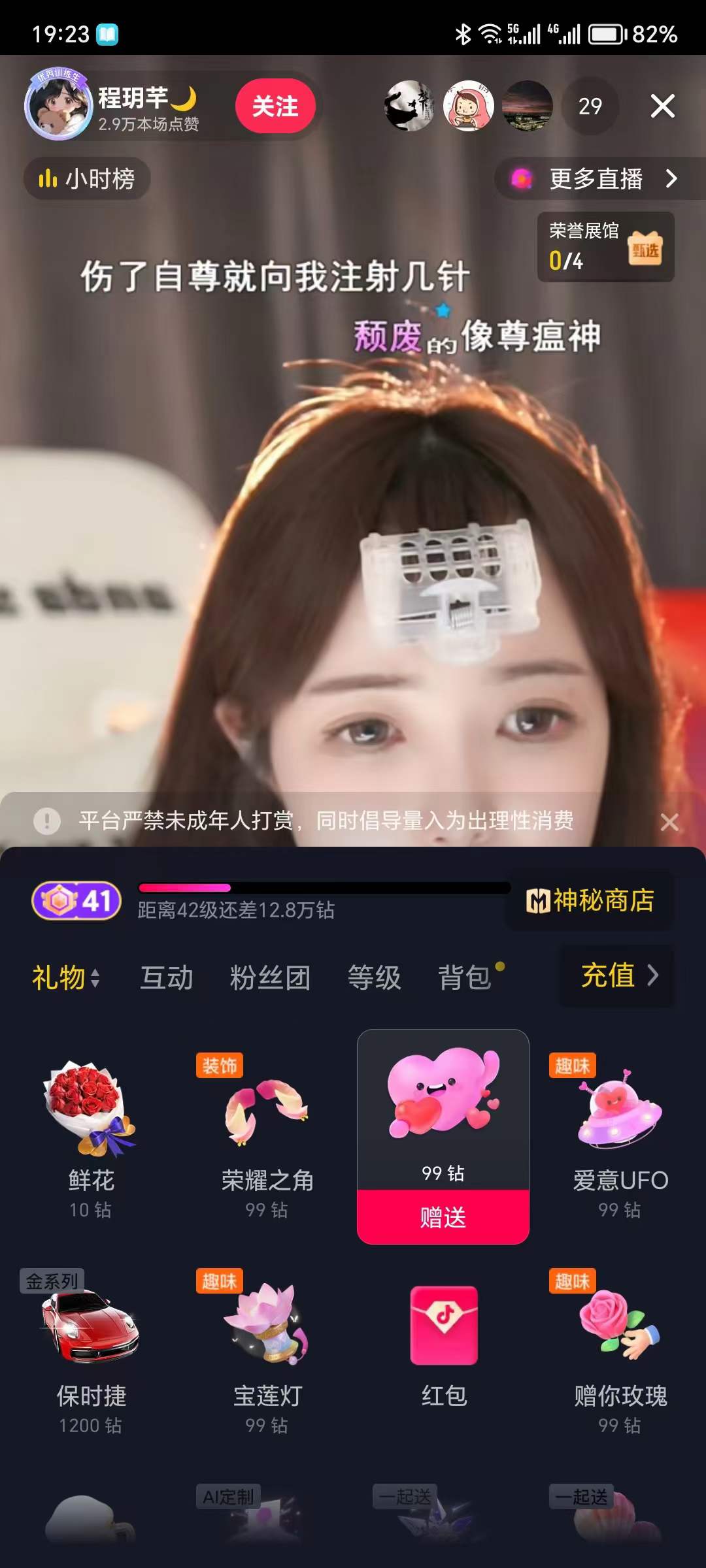Open 充值 recharge page
The image size is (706, 1568).
click(617, 975)
